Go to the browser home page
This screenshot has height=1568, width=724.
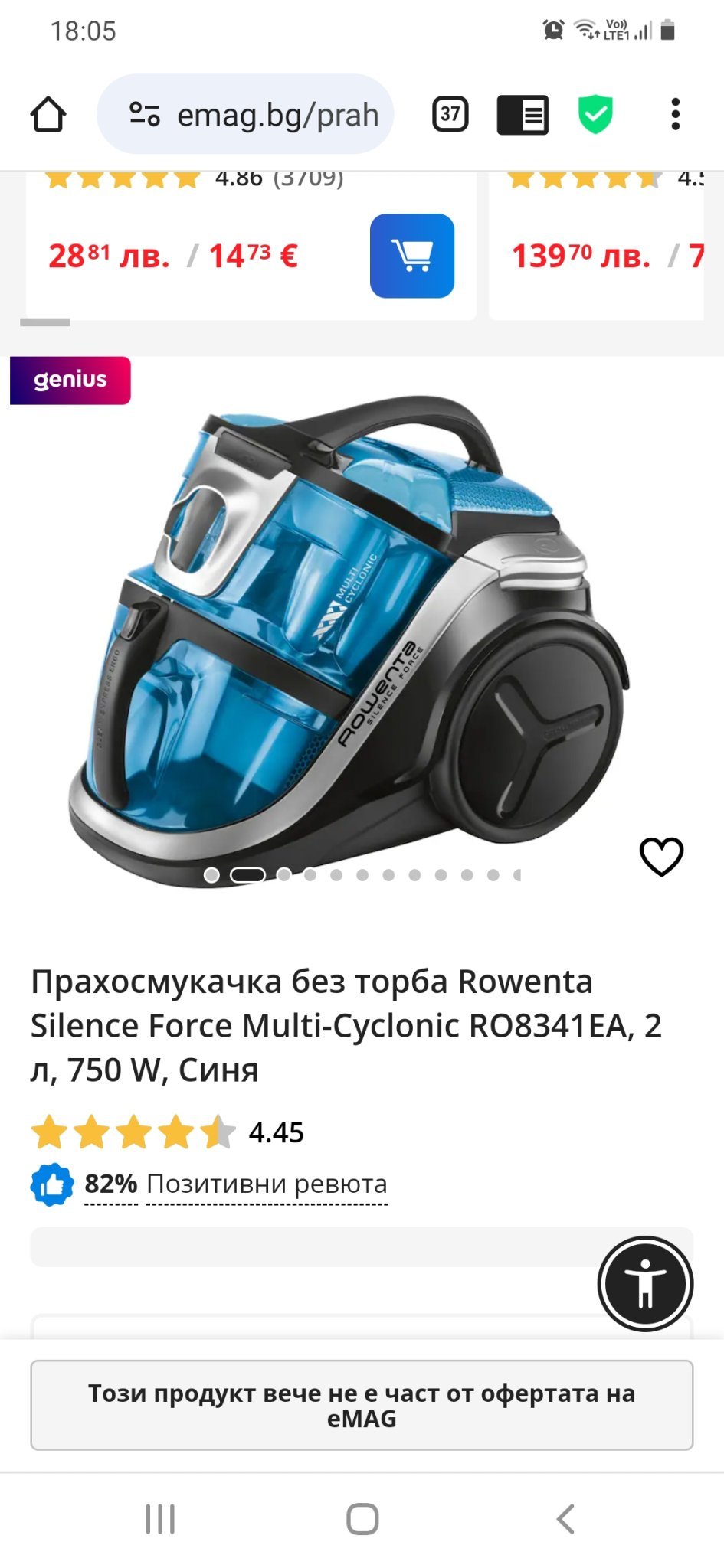tap(48, 115)
